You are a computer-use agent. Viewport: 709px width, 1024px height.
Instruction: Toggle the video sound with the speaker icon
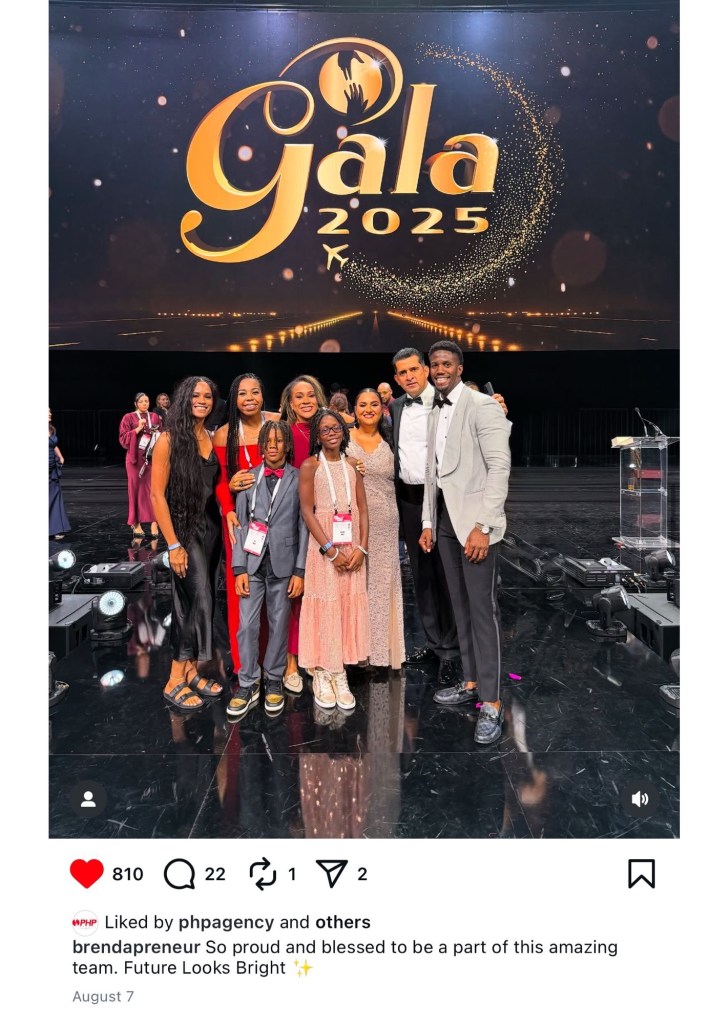pyautogui.click(x=640, y=798)
